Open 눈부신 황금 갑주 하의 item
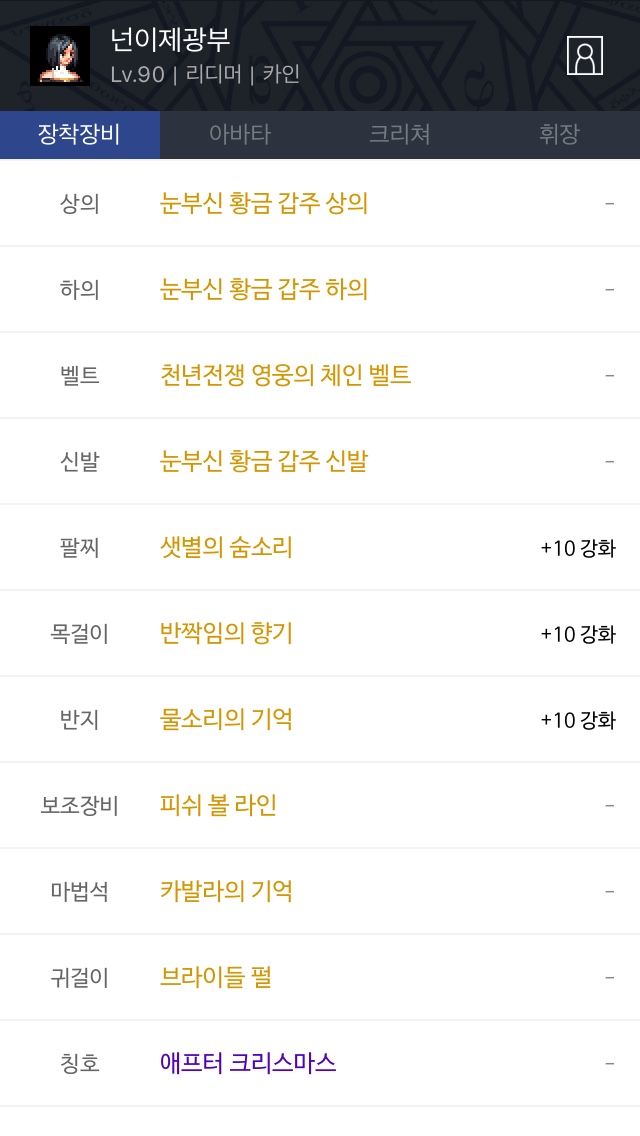This screenshot has height=1136, width=640. pos(264,289)
